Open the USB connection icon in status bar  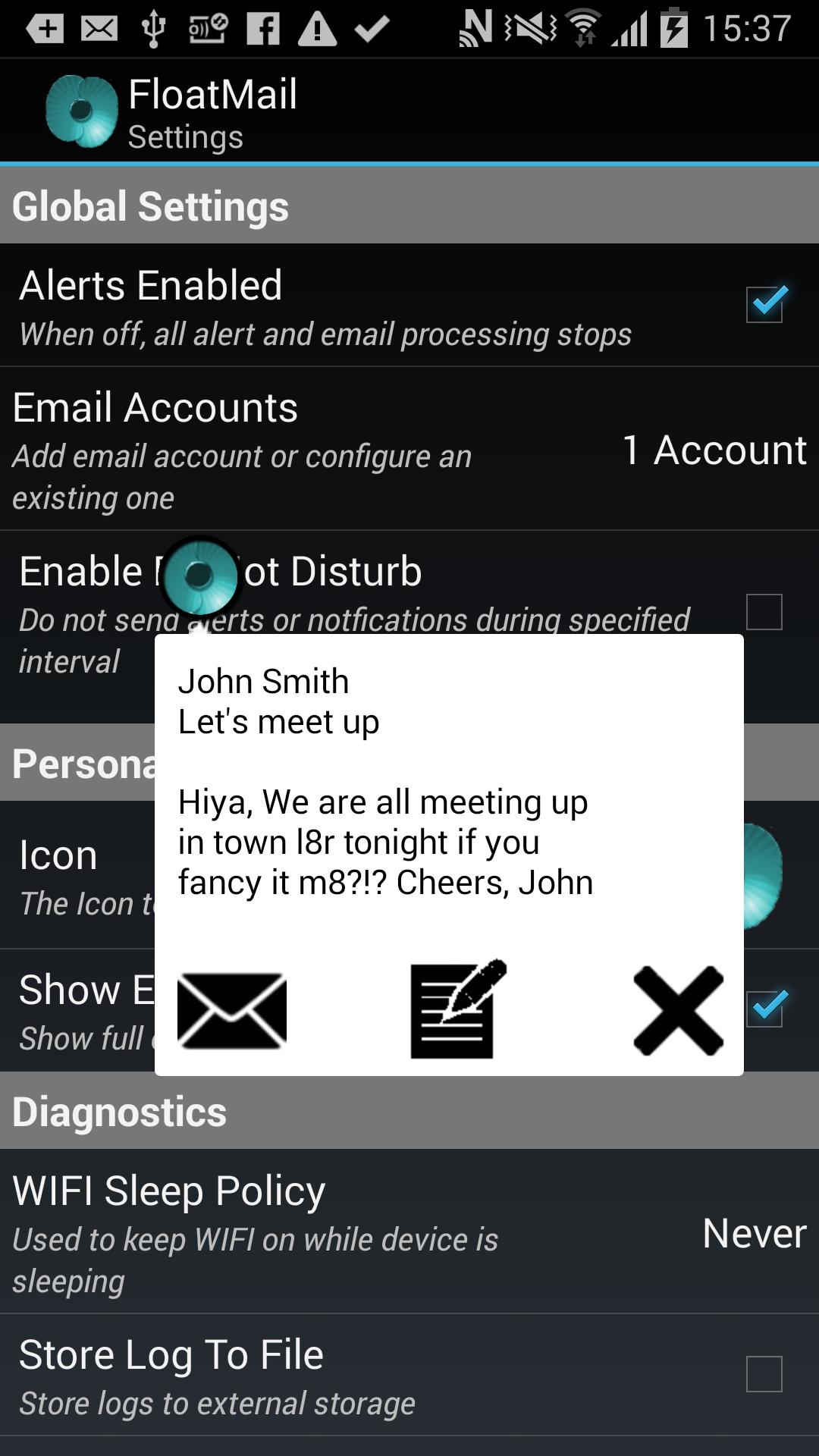(x=152, y=27)
